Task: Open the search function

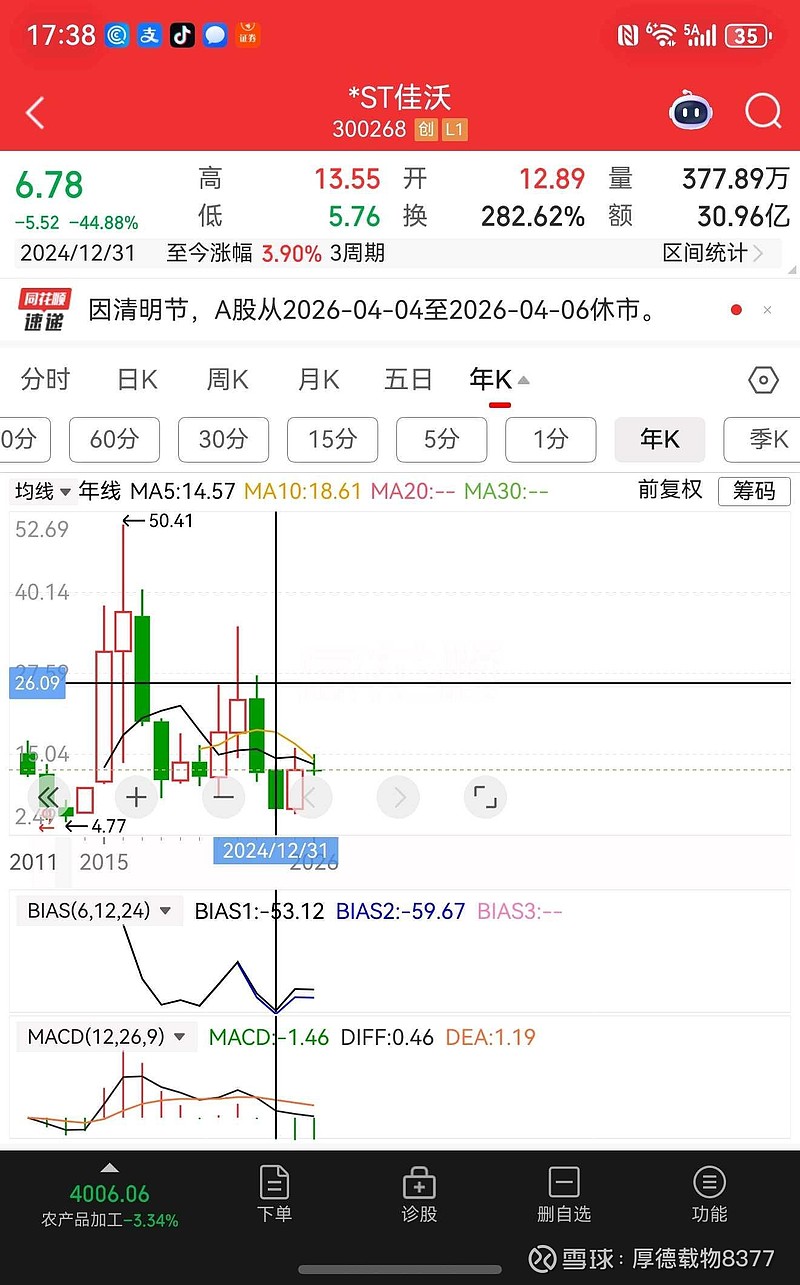Action: (763, 111)
